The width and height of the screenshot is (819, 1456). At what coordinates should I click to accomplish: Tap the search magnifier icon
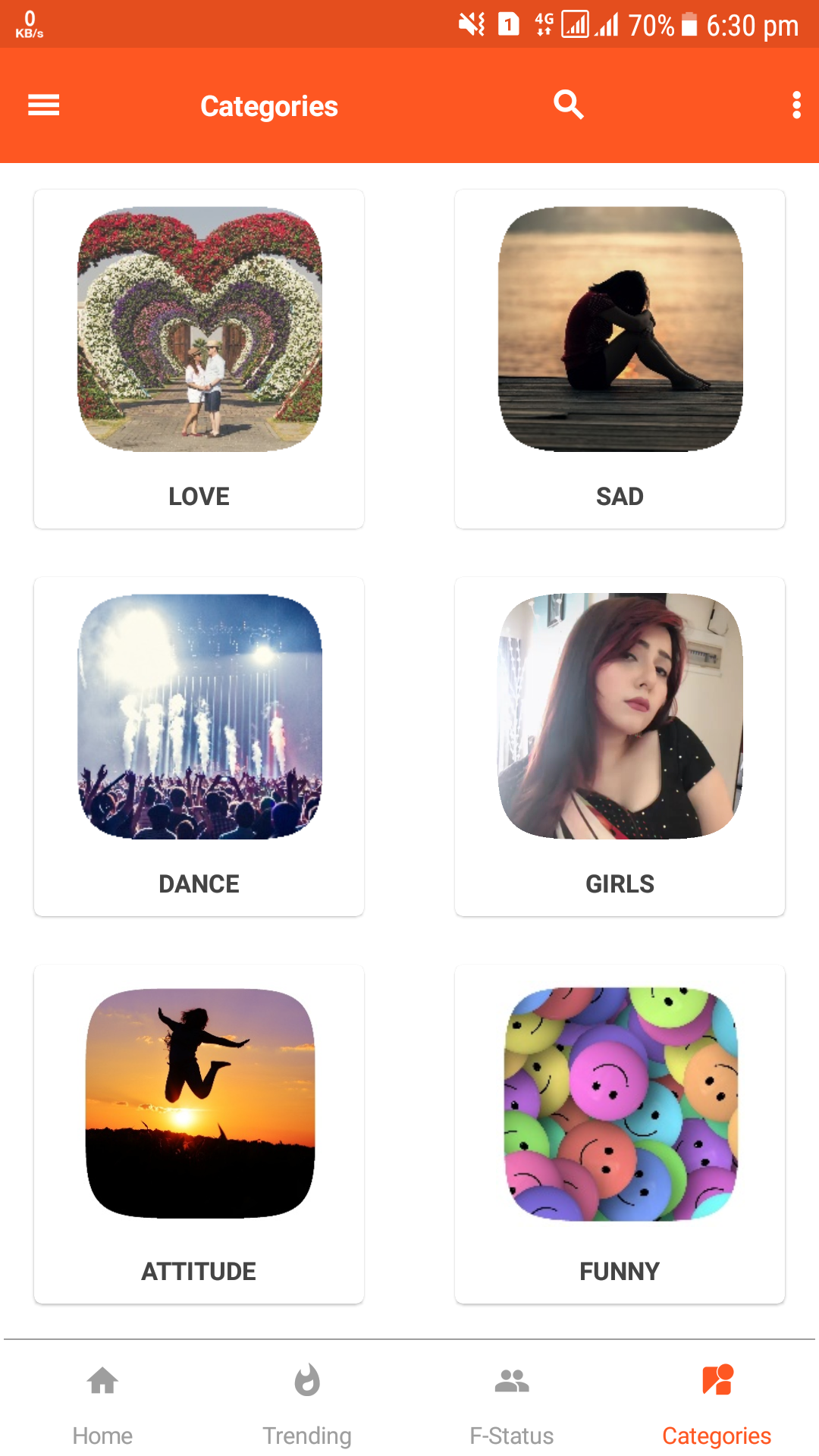(x=568, y=105)
